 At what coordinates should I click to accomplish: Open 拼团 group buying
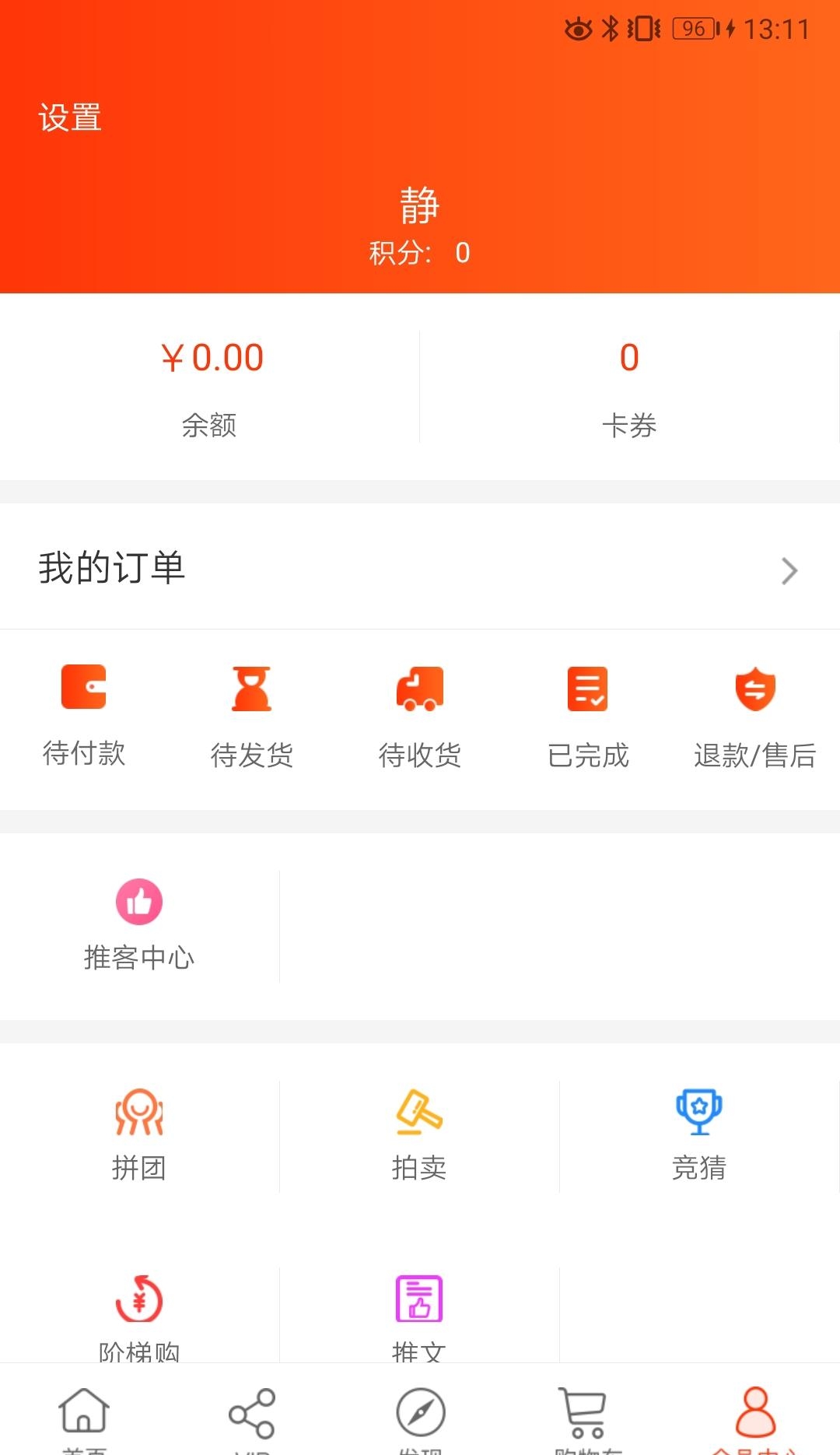(139, 1136)
